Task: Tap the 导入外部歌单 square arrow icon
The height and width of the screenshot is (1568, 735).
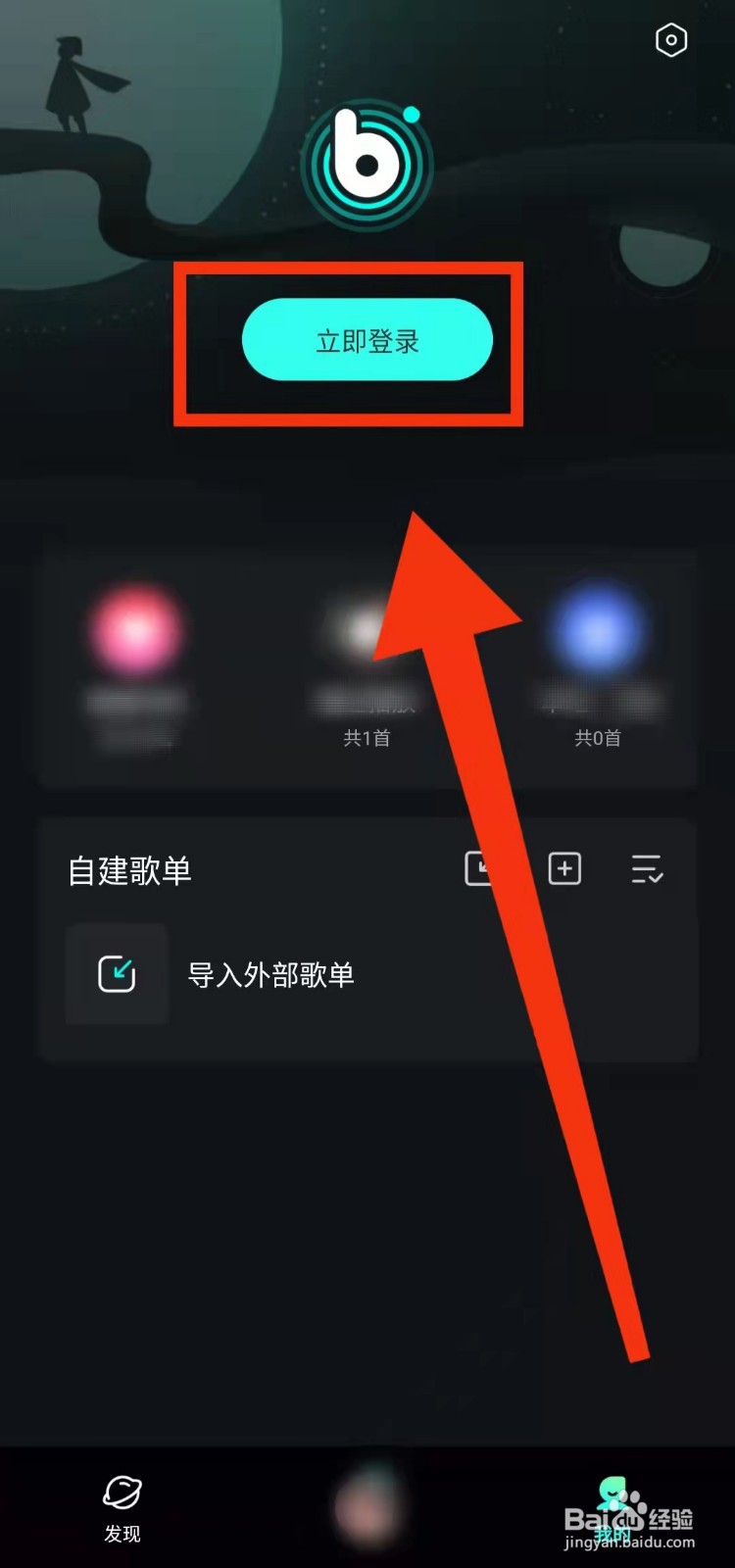Action: 117,974
